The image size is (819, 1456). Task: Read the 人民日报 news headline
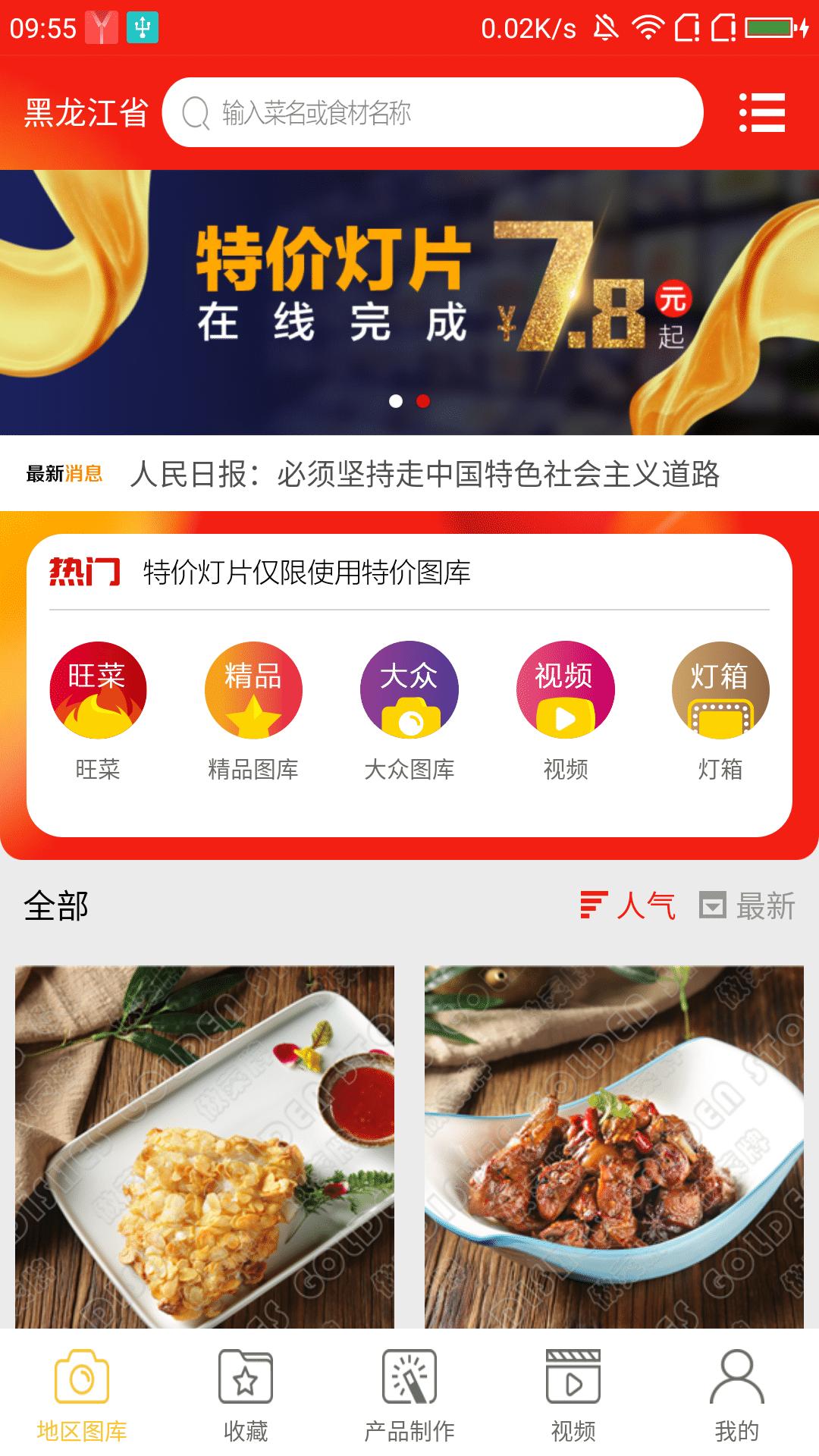tap(430, 472)
